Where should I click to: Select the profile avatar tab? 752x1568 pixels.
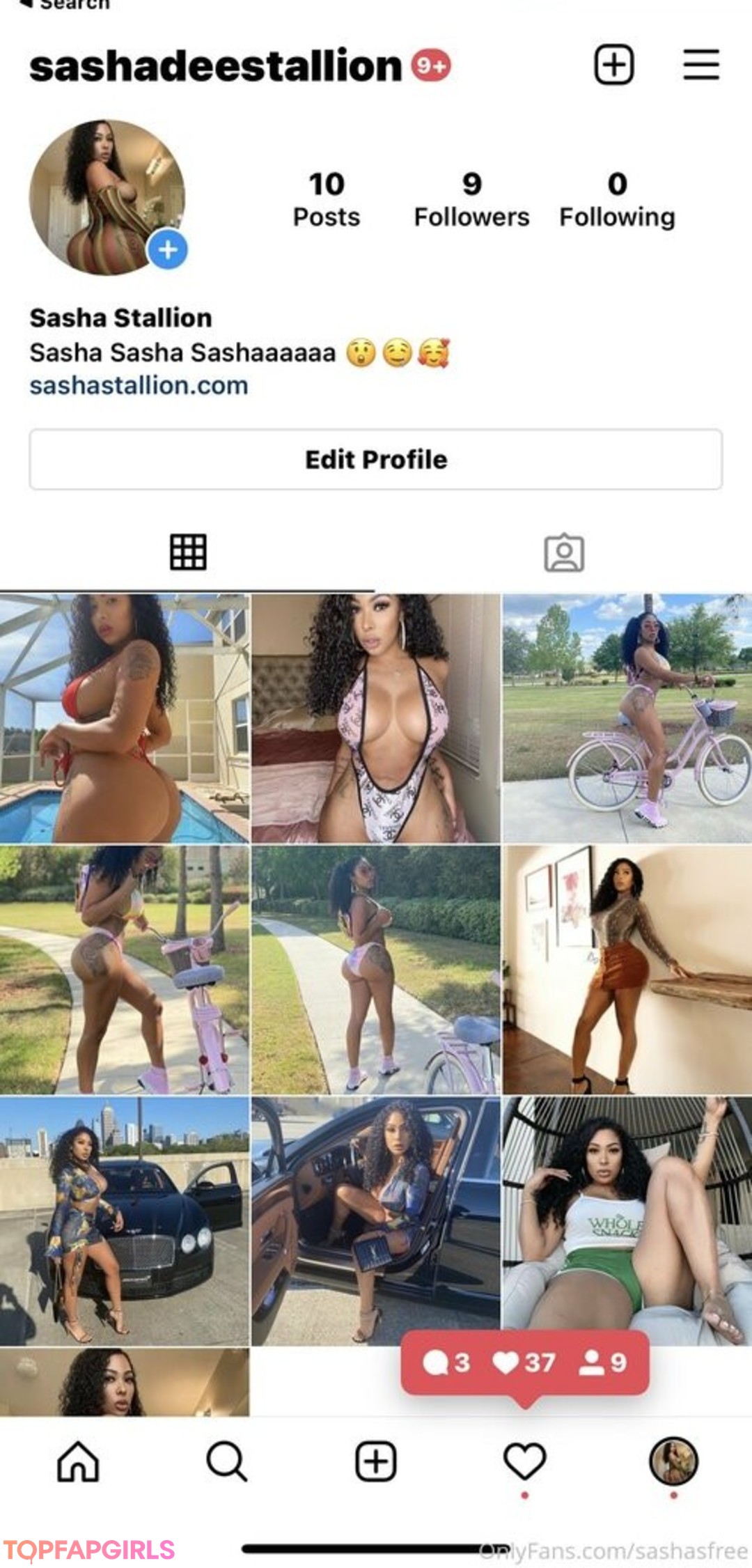(x=673, y=1461)
